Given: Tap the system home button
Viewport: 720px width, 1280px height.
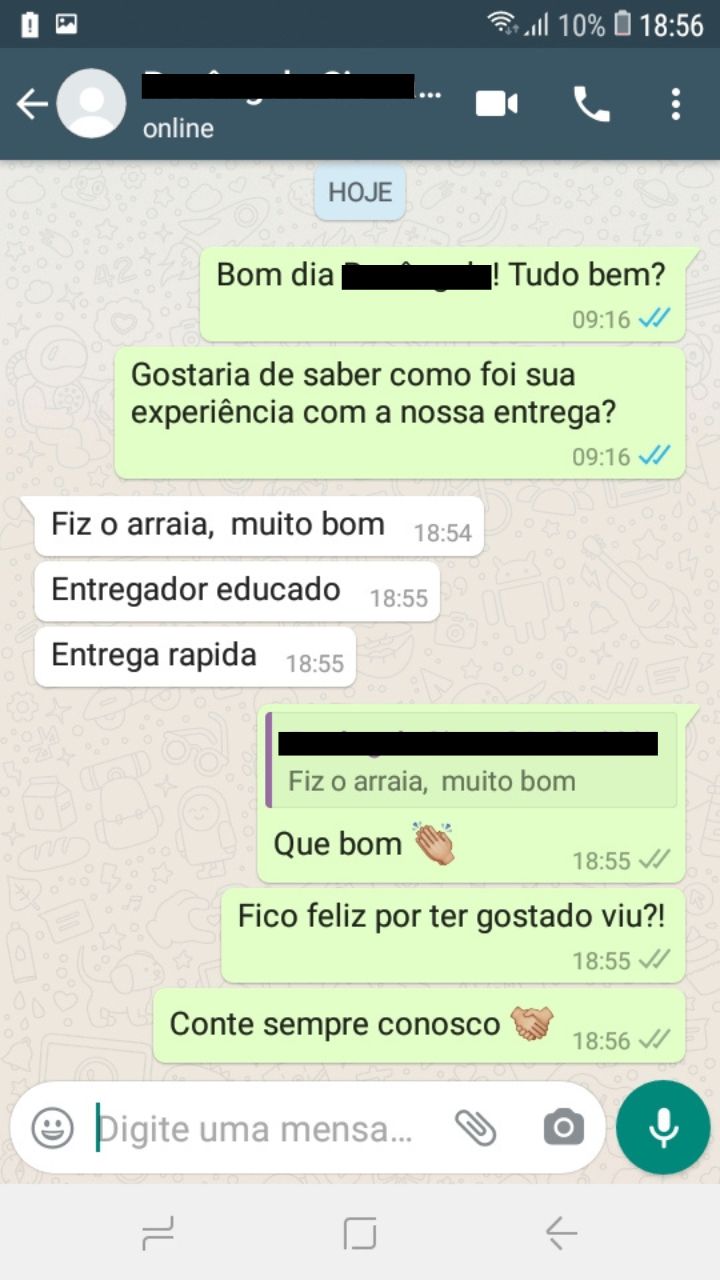Looking at the screenshot, I should [x=360, y=1234].
